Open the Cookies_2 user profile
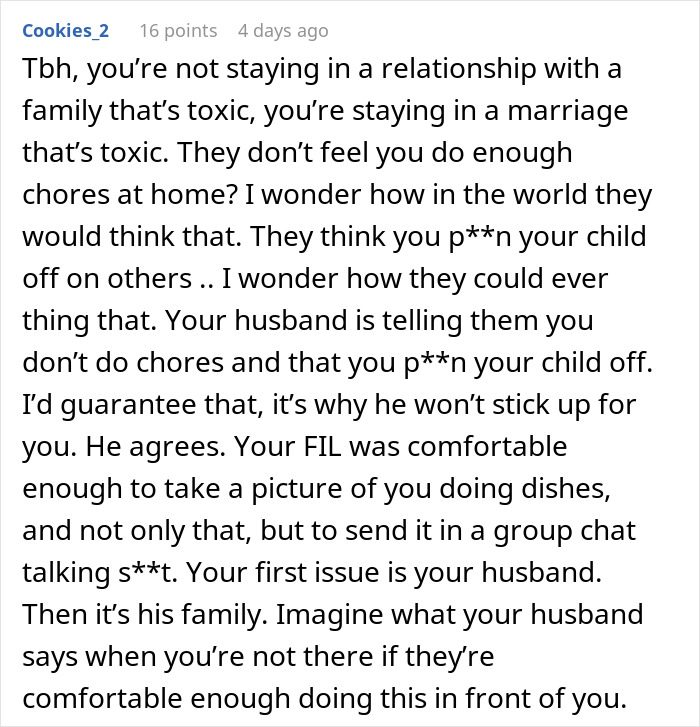The width and height of the screenshot is (700, 727). (x=65, y=31)
